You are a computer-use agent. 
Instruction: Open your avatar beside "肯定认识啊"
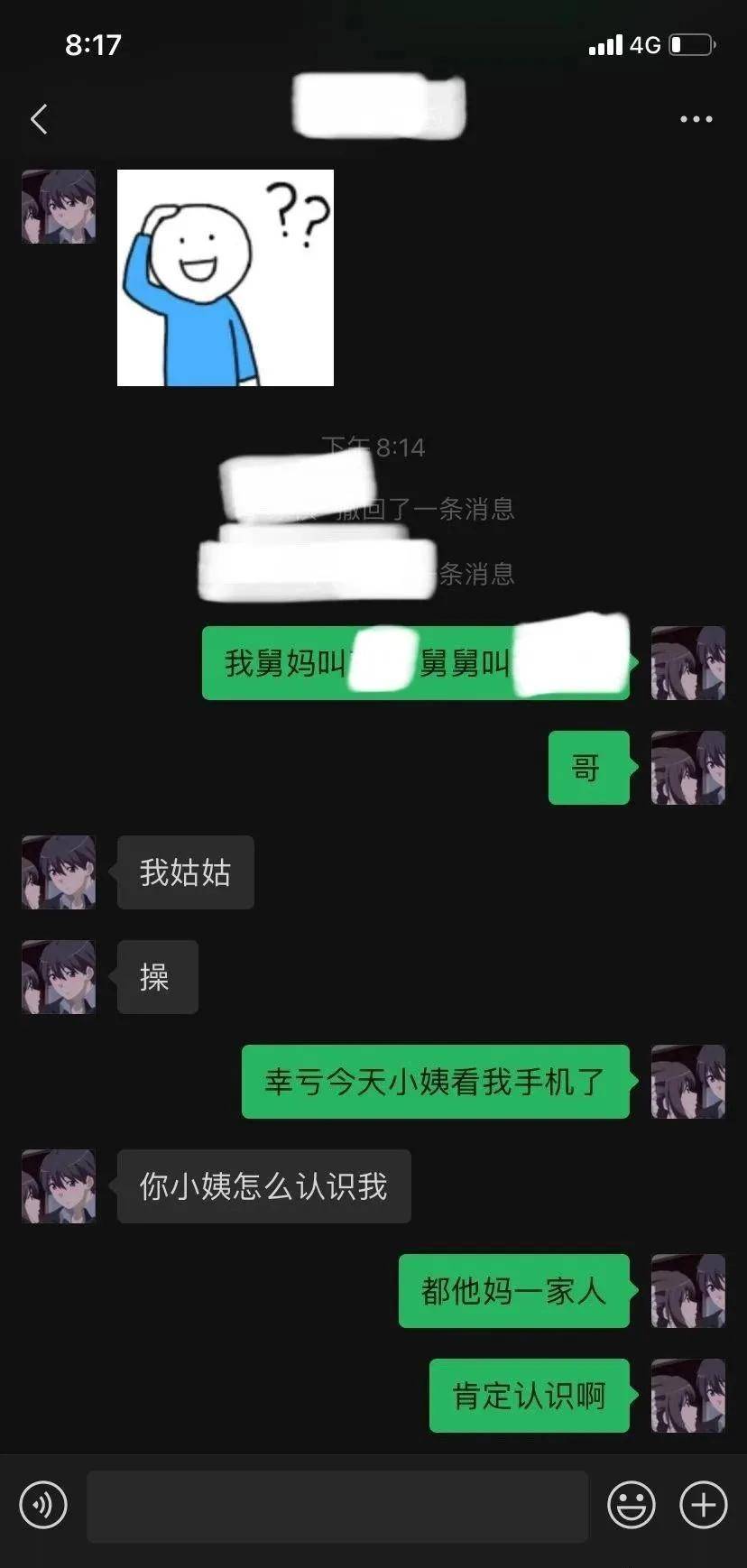pos(687,1395)
